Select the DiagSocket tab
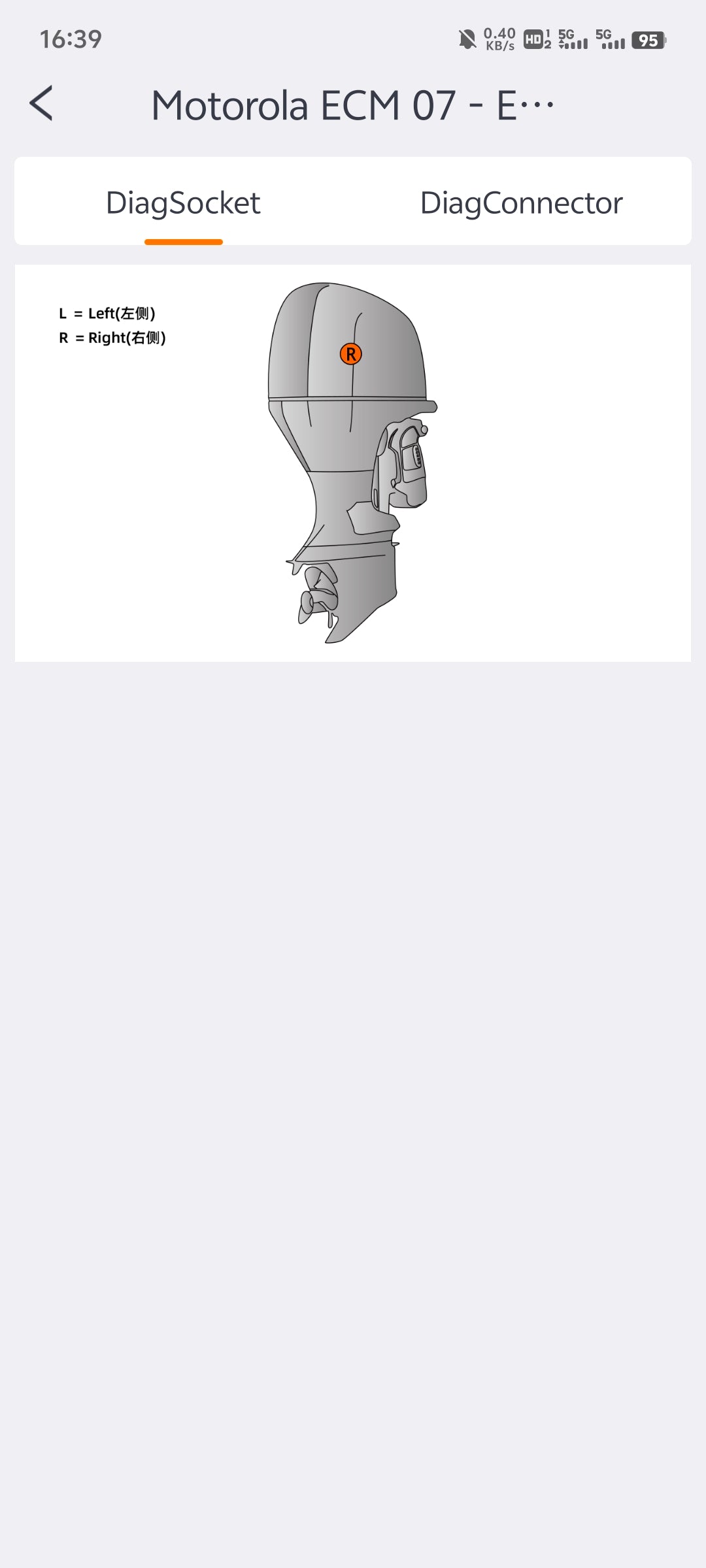Image resolution: width=706 pixels, height=1568 pixels. (x=183, y=203)
